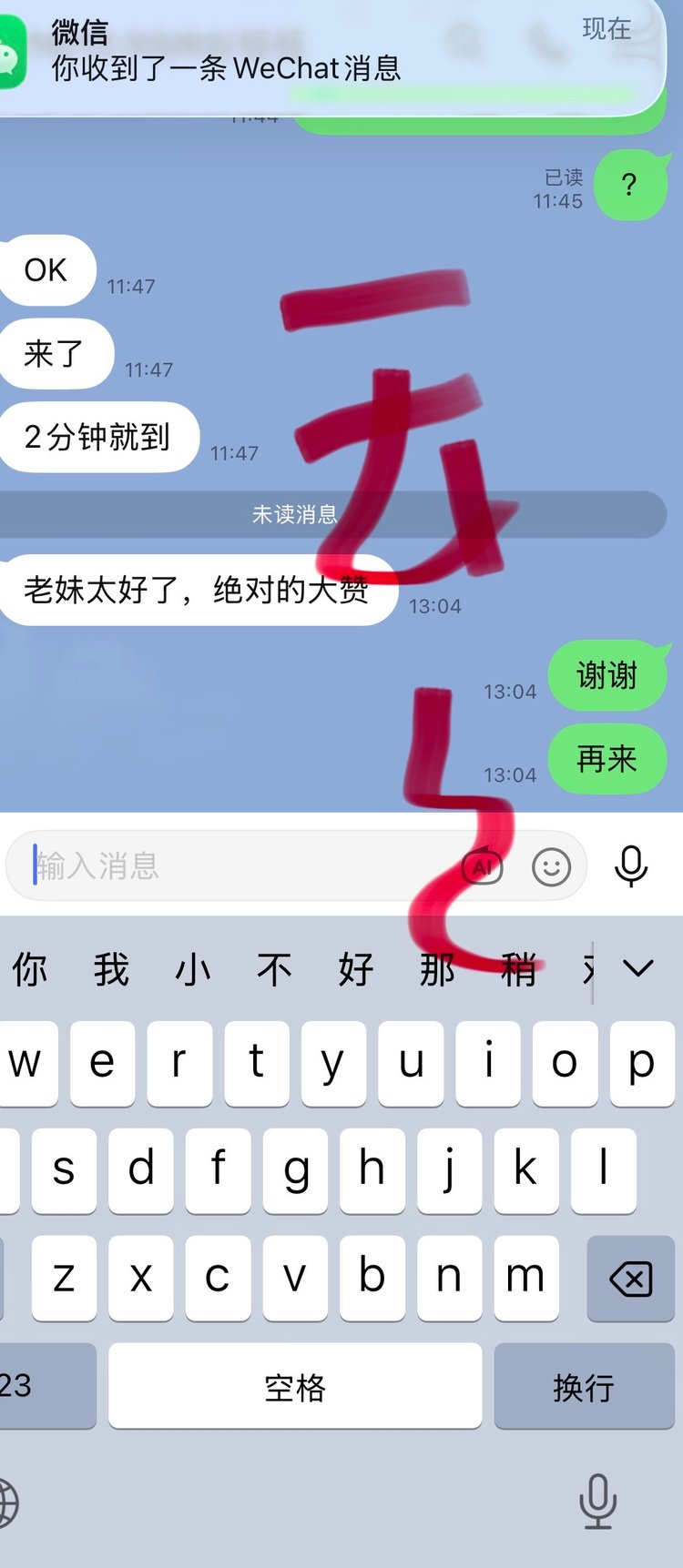683x1568 pixels.
Task: Pick suggested word 好
Action: tap(355, 970)
